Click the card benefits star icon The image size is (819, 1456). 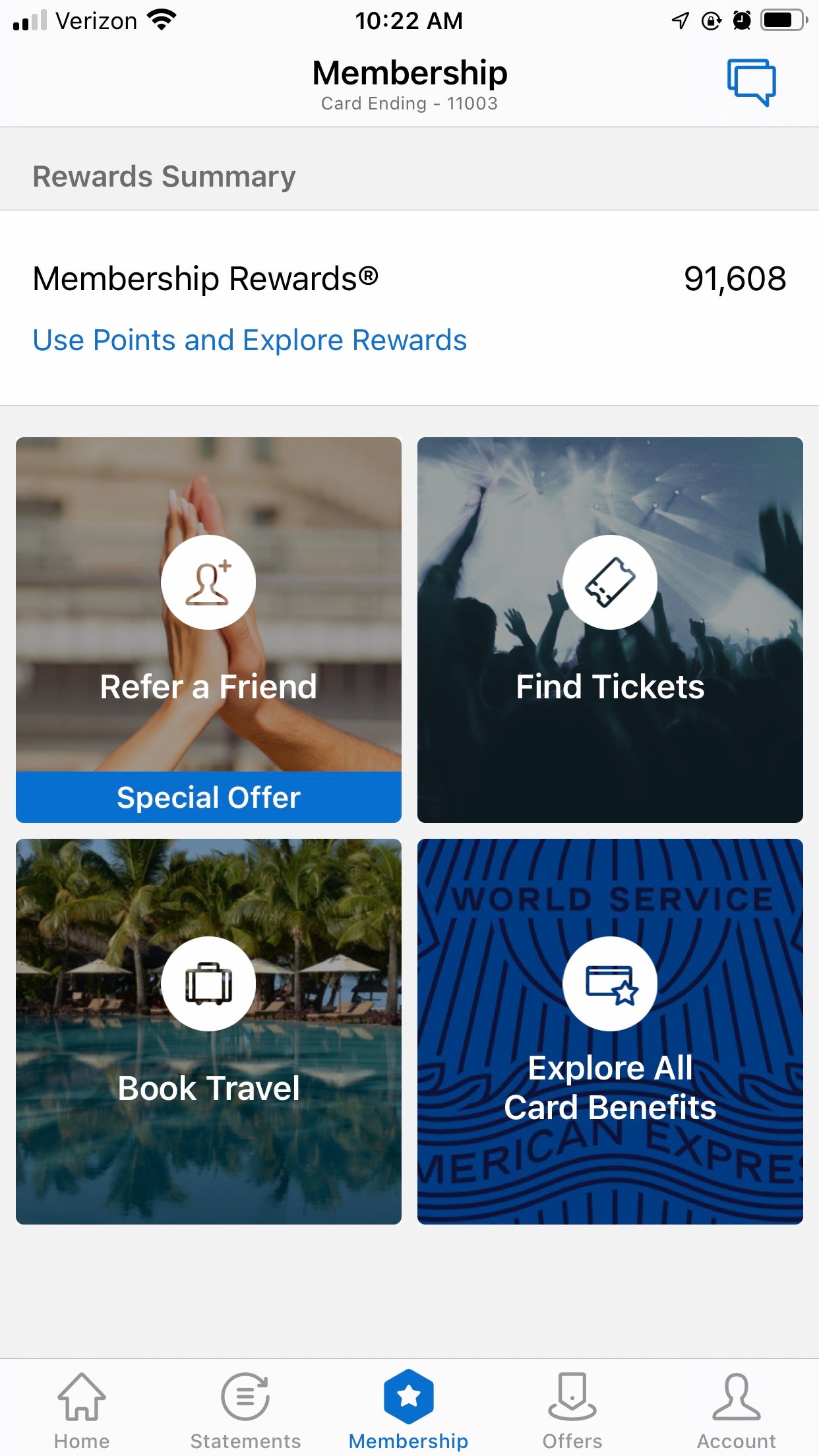(x=610, y=983)
